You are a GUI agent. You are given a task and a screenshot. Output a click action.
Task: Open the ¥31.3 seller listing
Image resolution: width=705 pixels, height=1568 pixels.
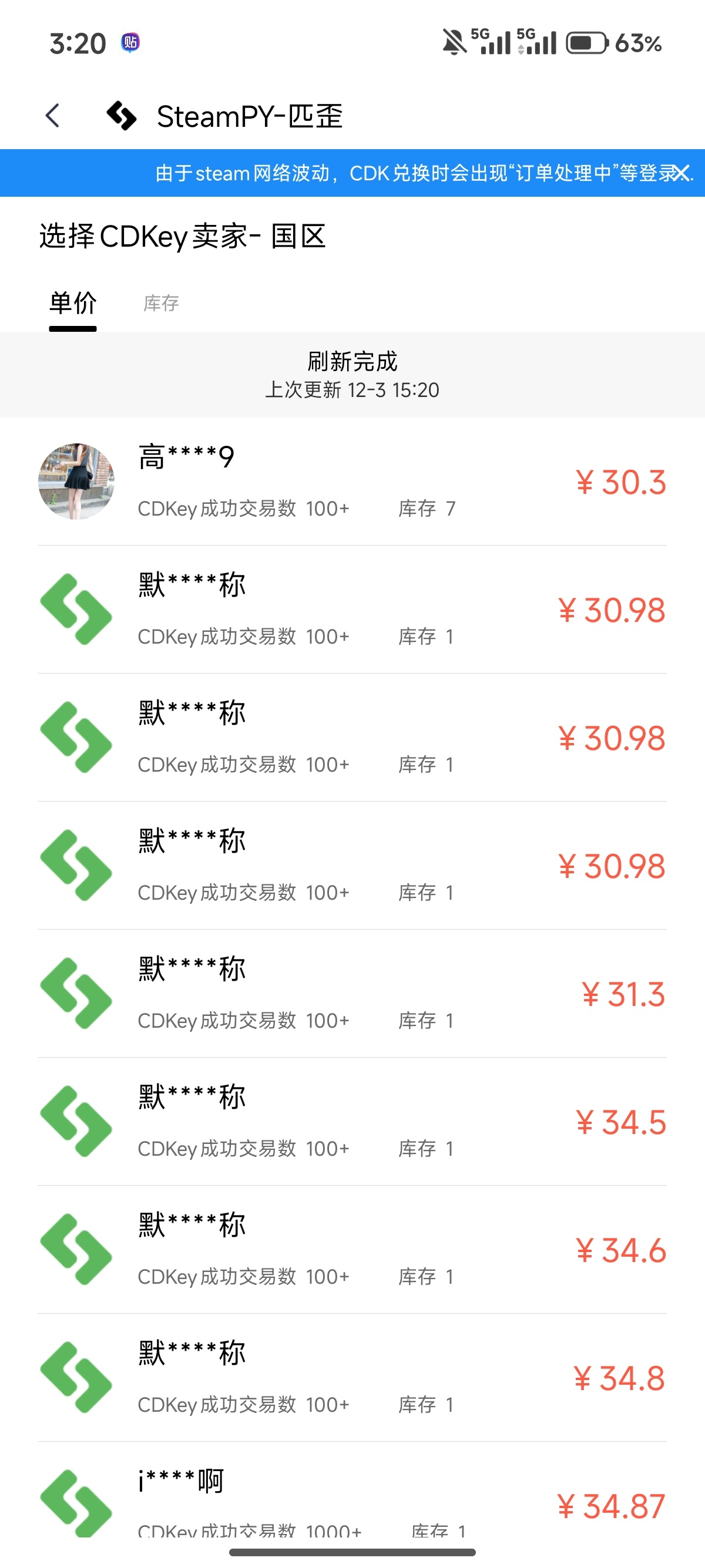pos(352,994)
